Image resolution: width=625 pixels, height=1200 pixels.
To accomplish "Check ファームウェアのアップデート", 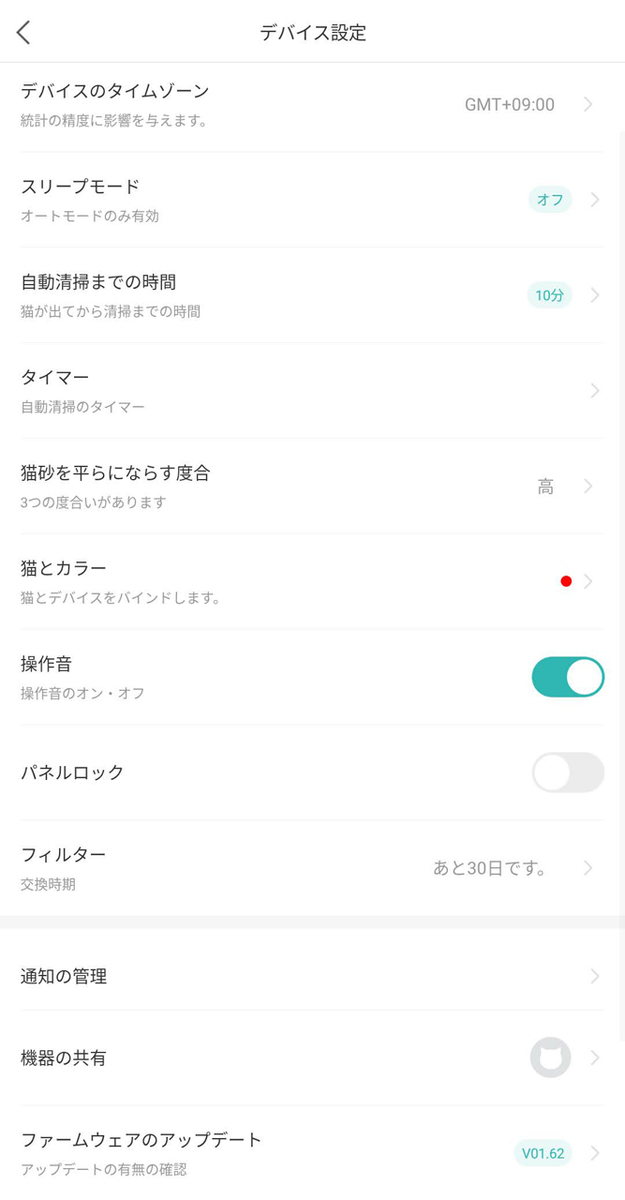I will pyautogui.click(x=312, y=1153).
